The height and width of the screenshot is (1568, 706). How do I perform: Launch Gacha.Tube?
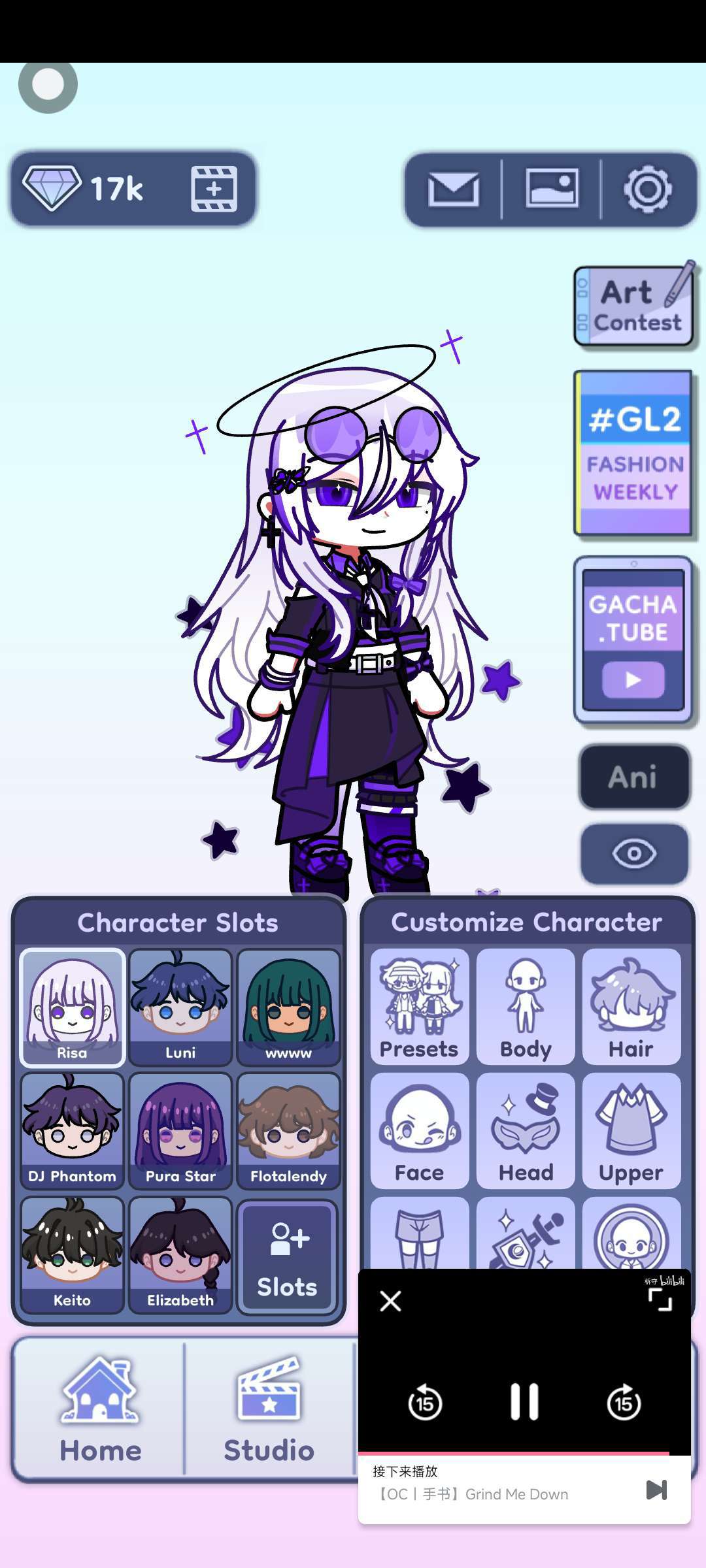pos(633,640)
